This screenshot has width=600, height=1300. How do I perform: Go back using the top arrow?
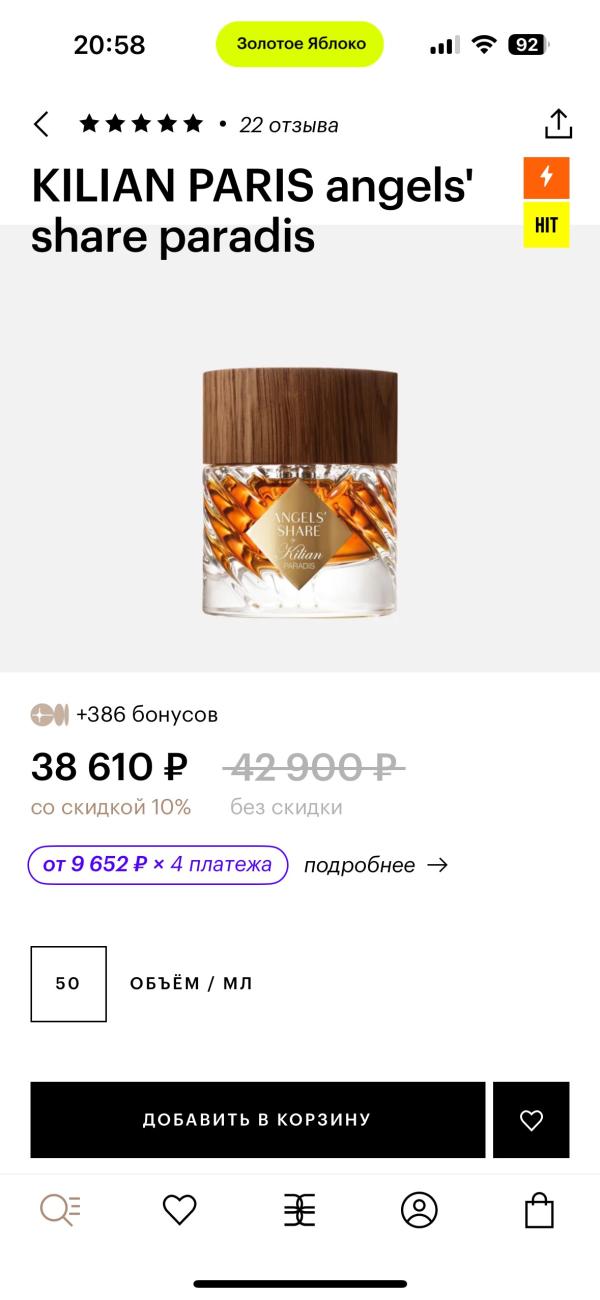pos(41,124)
